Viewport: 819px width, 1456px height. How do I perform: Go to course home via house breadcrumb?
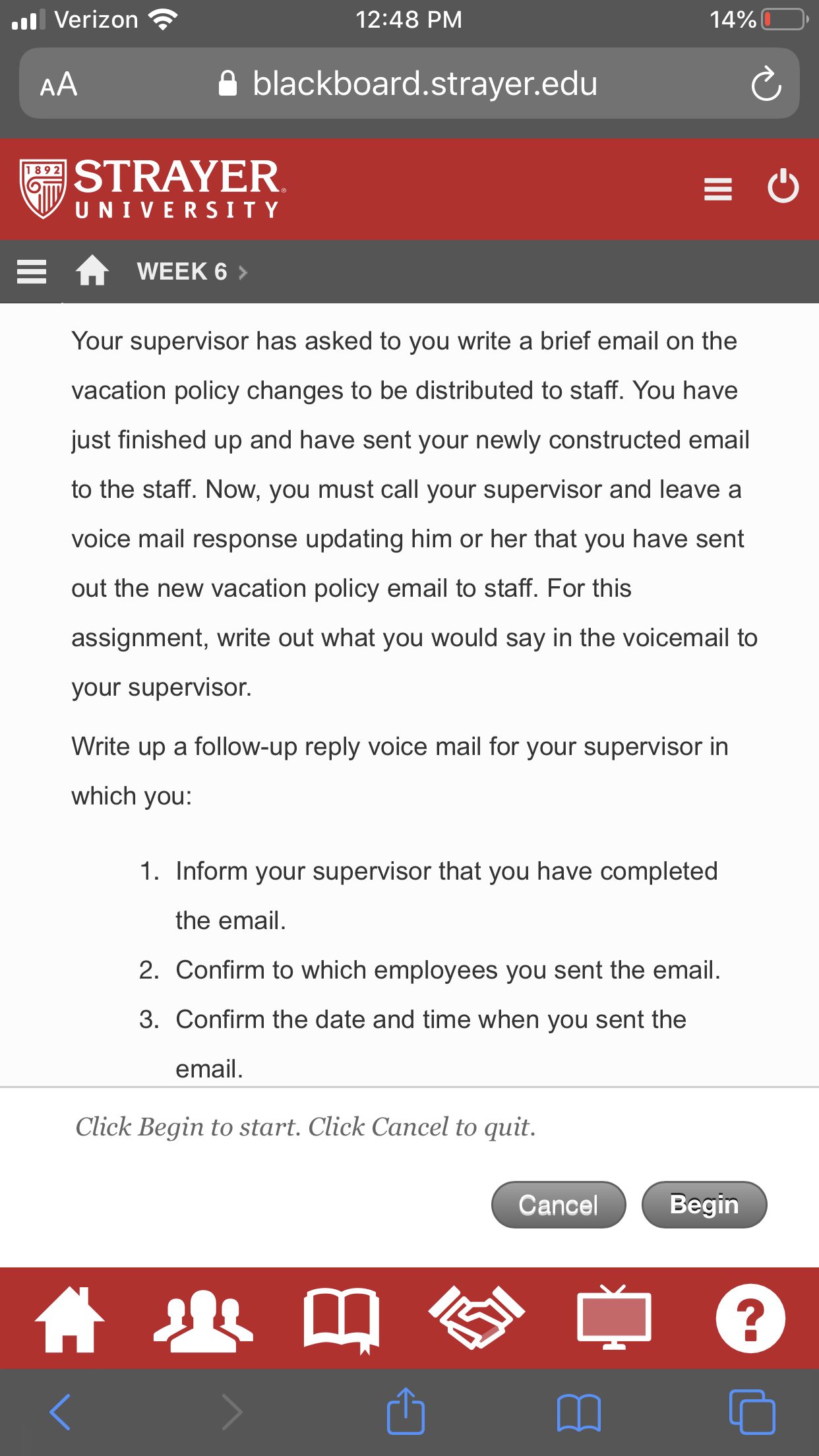pyautogui.click(x=92, y=270)
